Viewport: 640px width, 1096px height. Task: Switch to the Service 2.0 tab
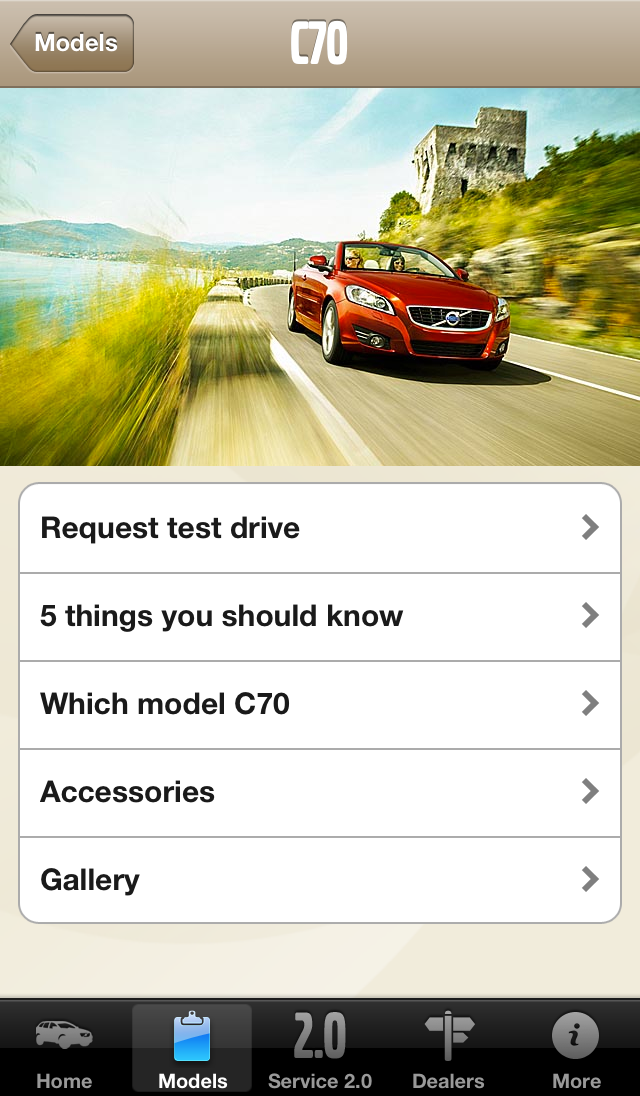[x=320, y=1050]
